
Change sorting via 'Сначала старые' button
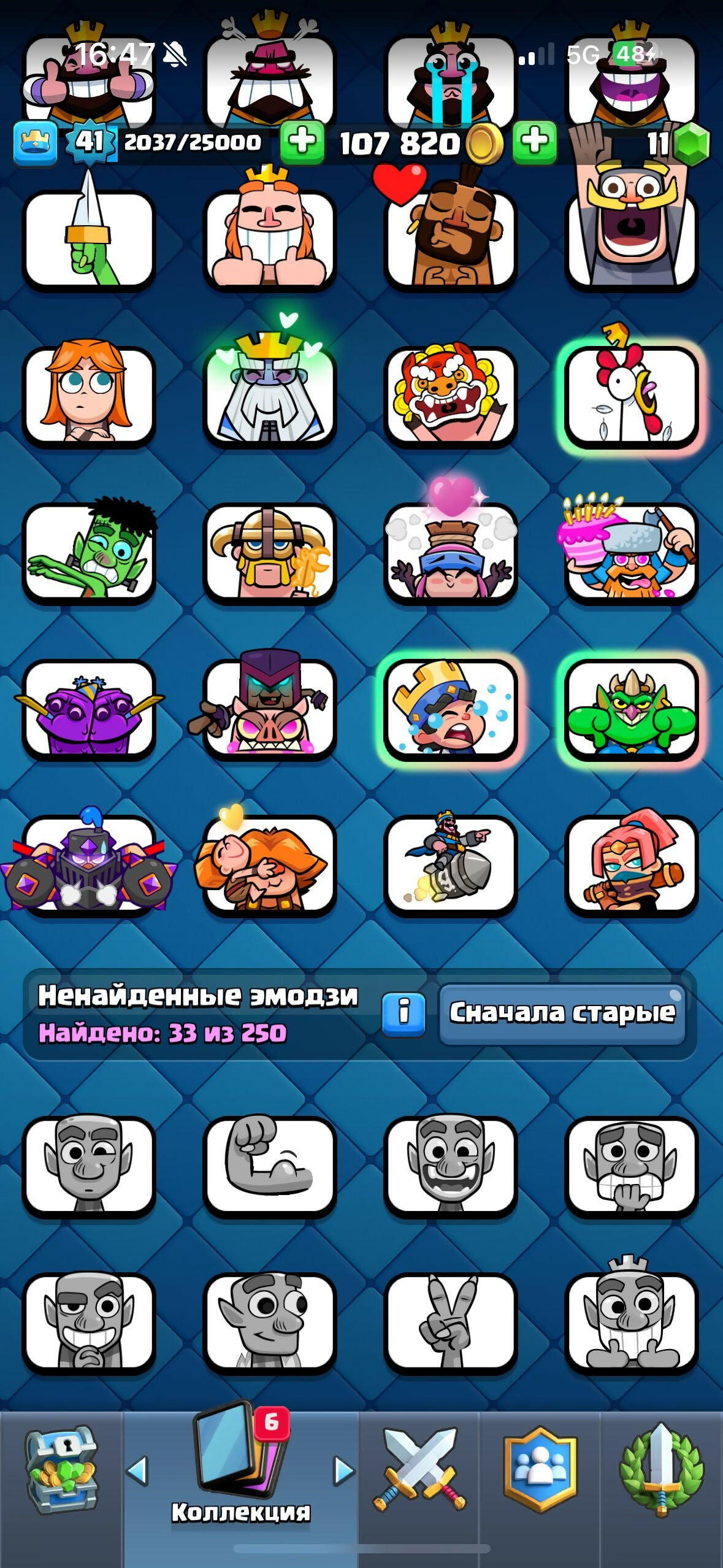[x=562, y=1014]
